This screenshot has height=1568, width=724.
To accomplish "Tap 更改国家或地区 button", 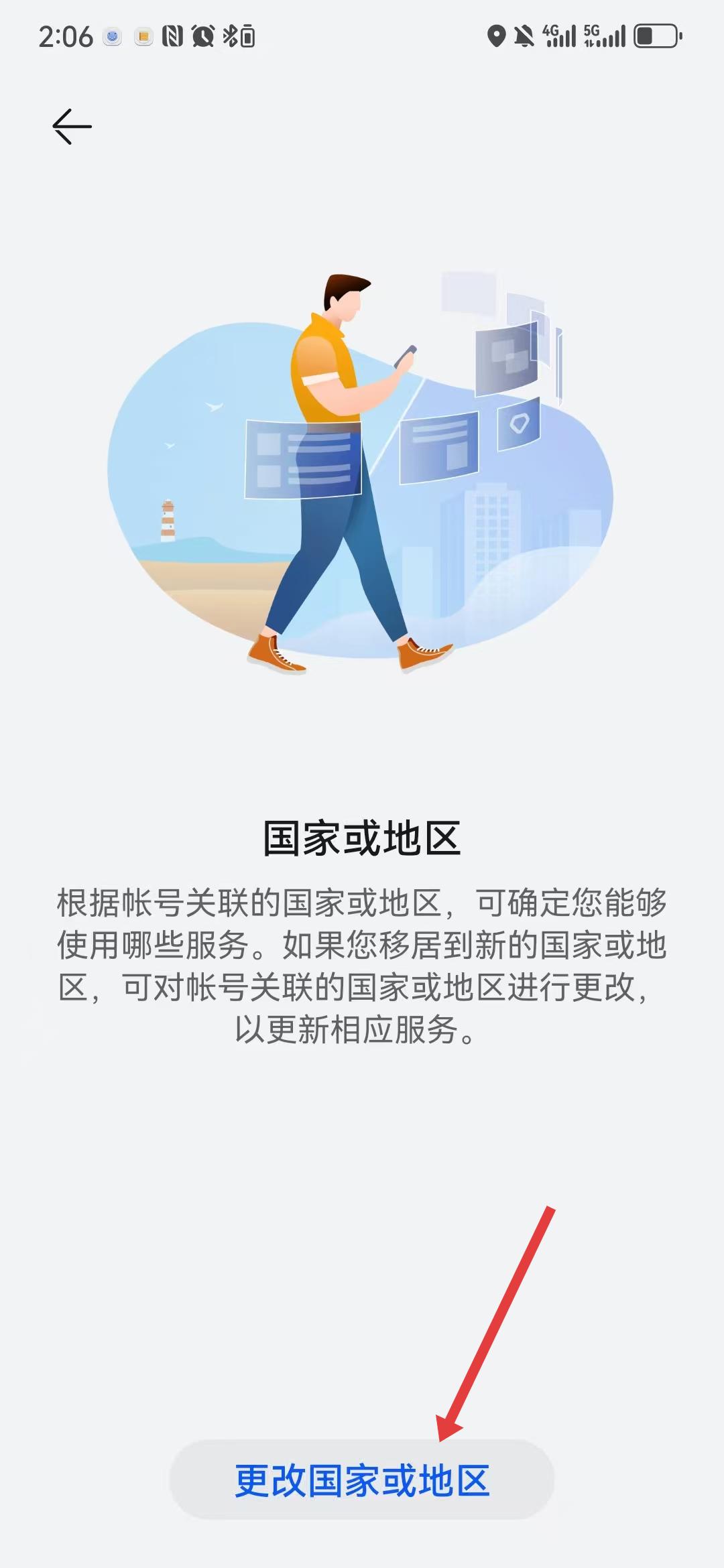I will [x=362, y=1480].
